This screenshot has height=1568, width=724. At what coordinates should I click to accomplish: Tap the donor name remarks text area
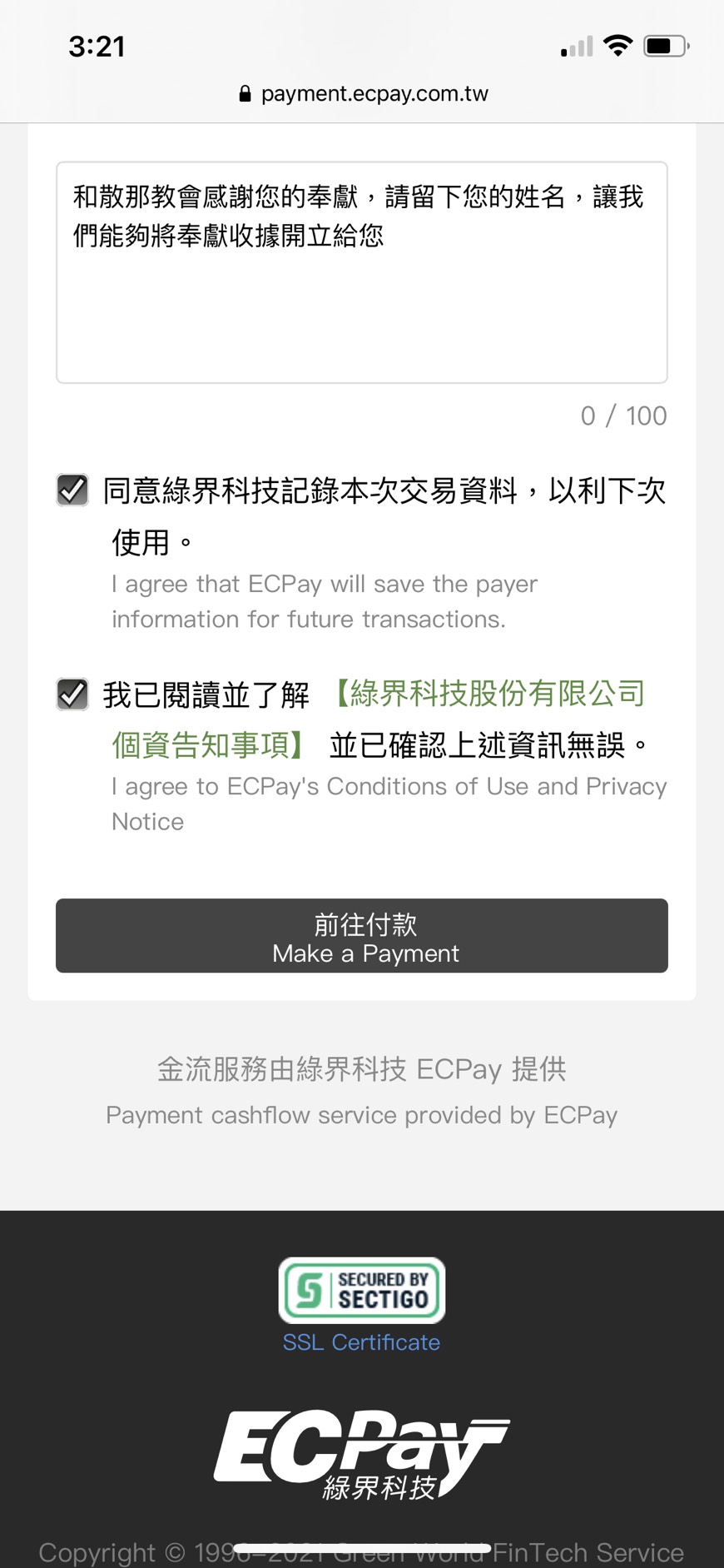(x=362, y=272)
